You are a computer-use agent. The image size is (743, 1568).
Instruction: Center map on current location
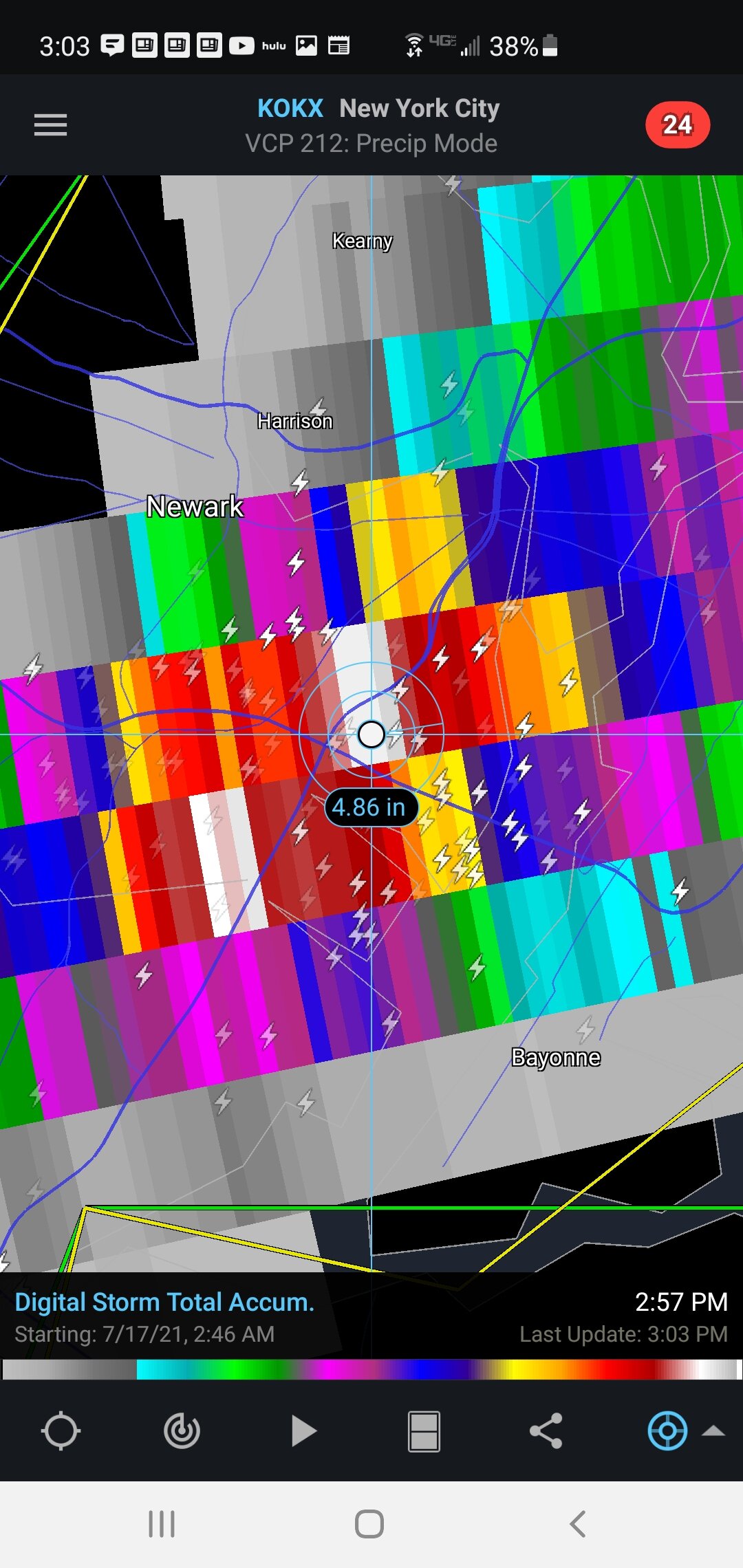tap(61, 1431)
